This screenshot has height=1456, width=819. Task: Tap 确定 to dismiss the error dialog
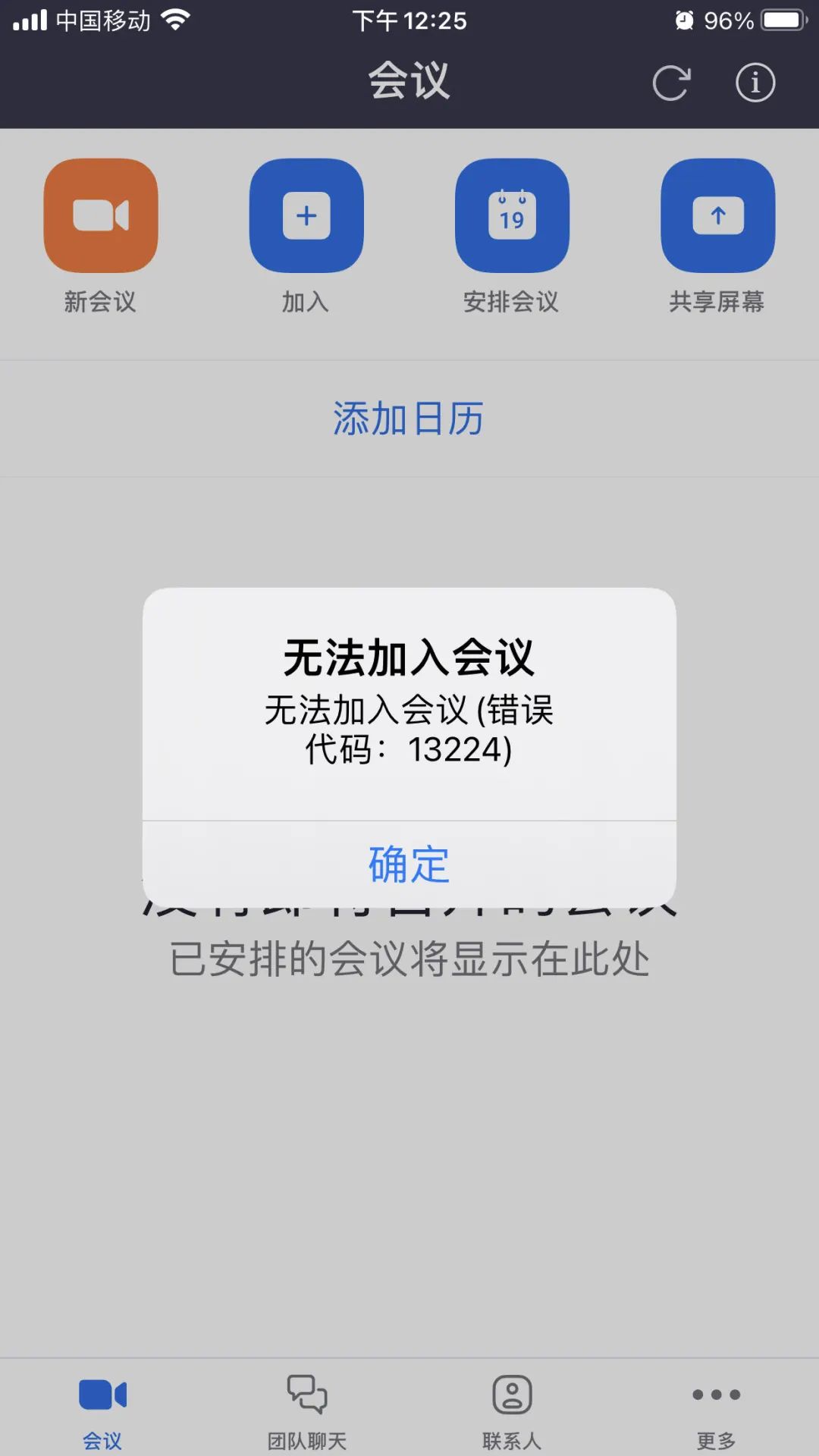(409, 864)
